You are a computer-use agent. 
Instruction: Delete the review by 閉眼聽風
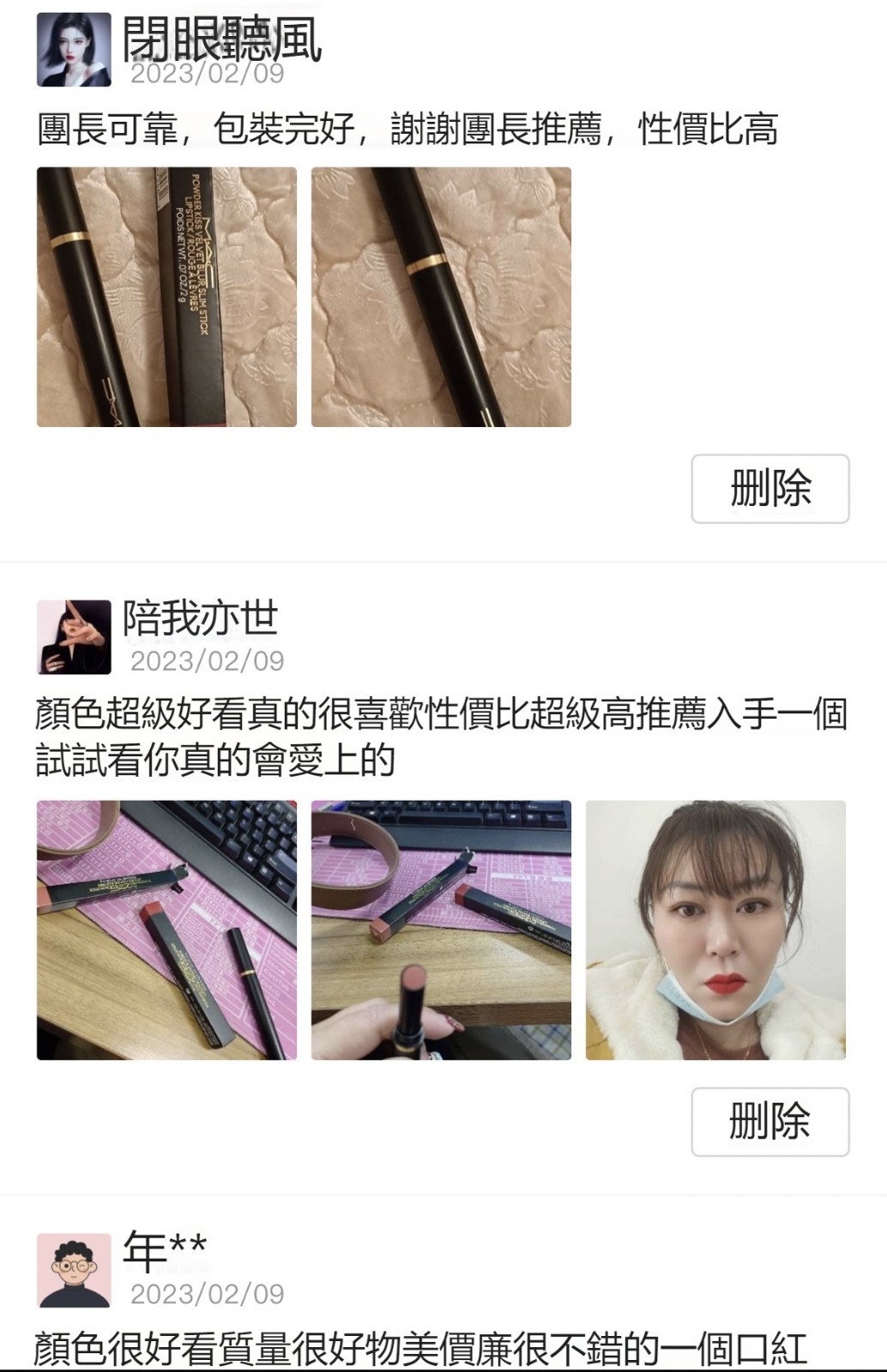click(x=769, y=489)
